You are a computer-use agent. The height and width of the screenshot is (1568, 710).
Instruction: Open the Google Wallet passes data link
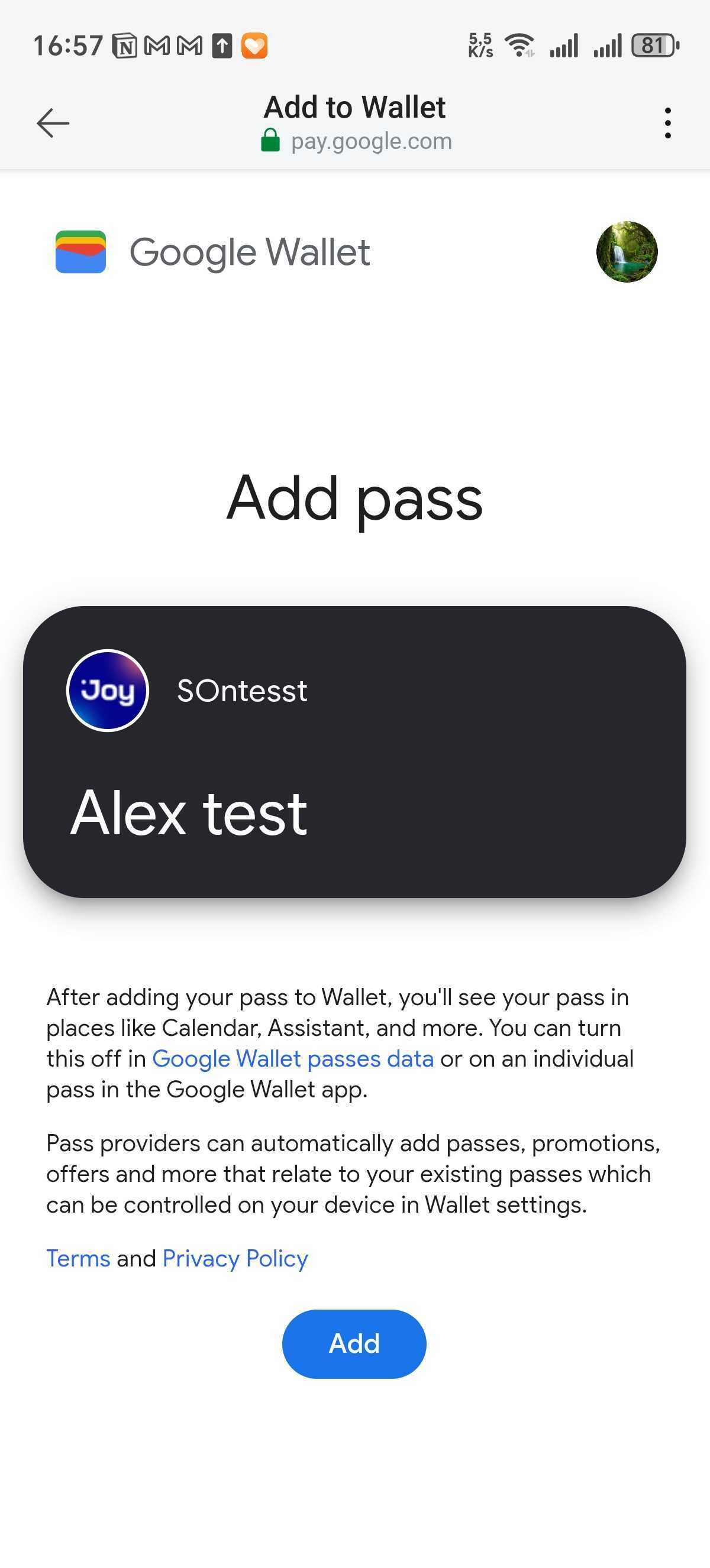292,1058
